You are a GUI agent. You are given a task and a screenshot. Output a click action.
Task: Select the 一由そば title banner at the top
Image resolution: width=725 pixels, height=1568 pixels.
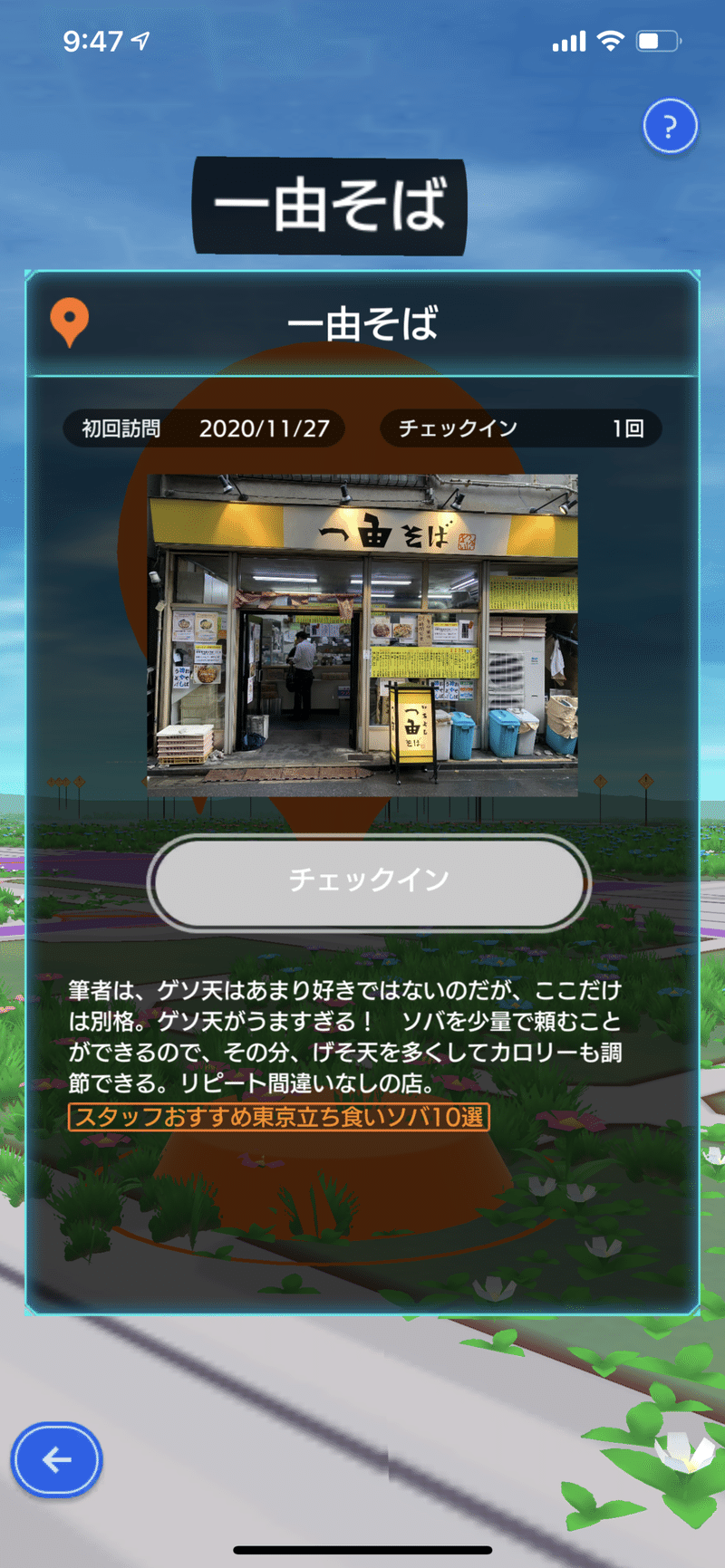click(332, 203)
